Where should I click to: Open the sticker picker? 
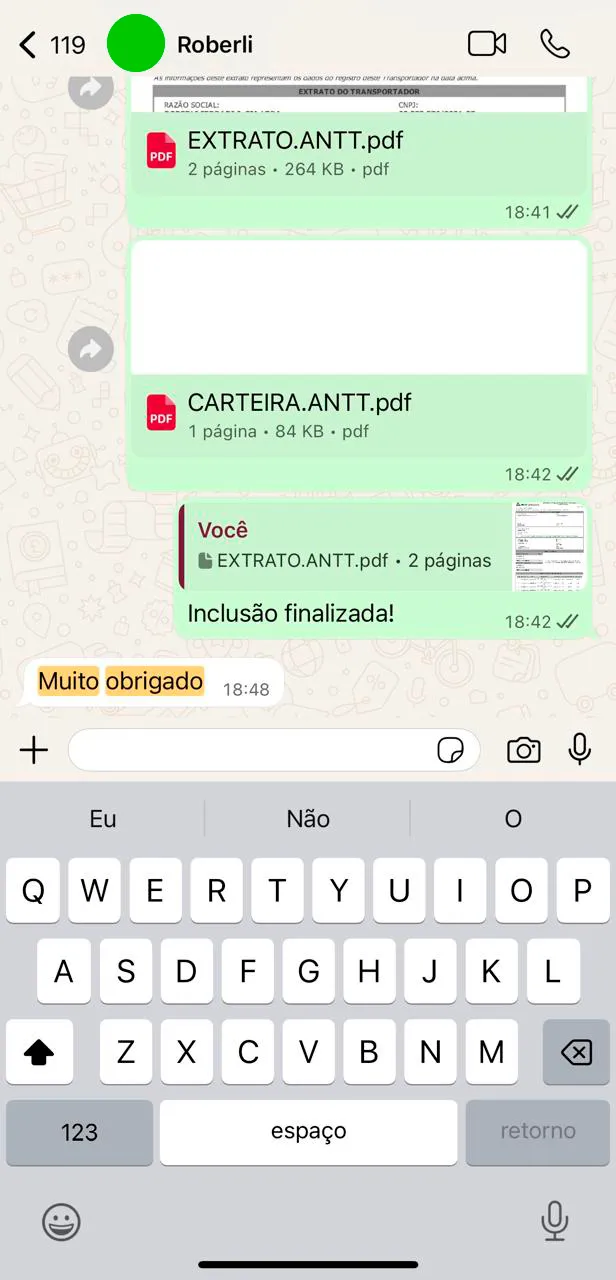point(451,750)
